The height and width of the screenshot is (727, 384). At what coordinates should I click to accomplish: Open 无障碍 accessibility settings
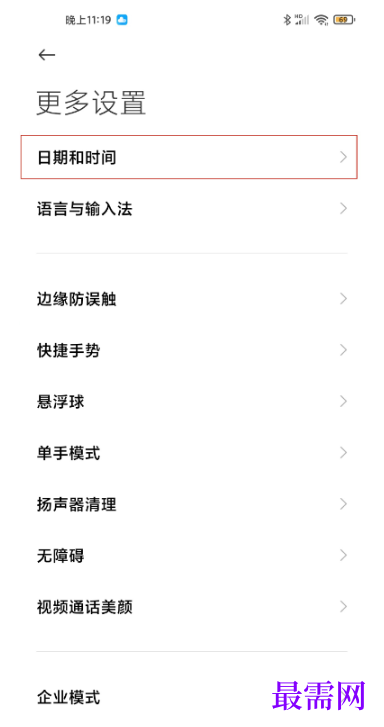[x=192, y=555]
